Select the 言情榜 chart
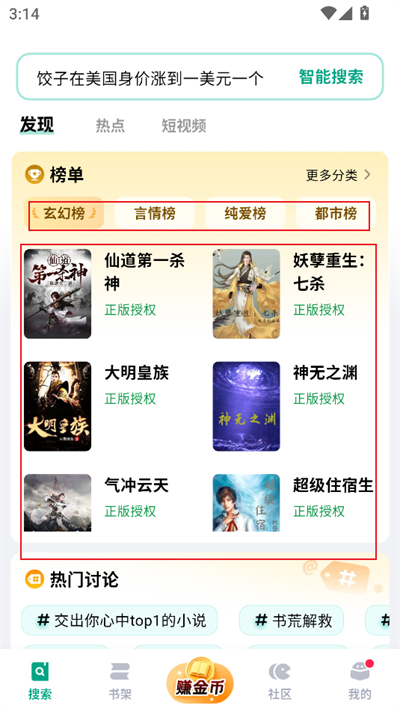 click(155, 213)
